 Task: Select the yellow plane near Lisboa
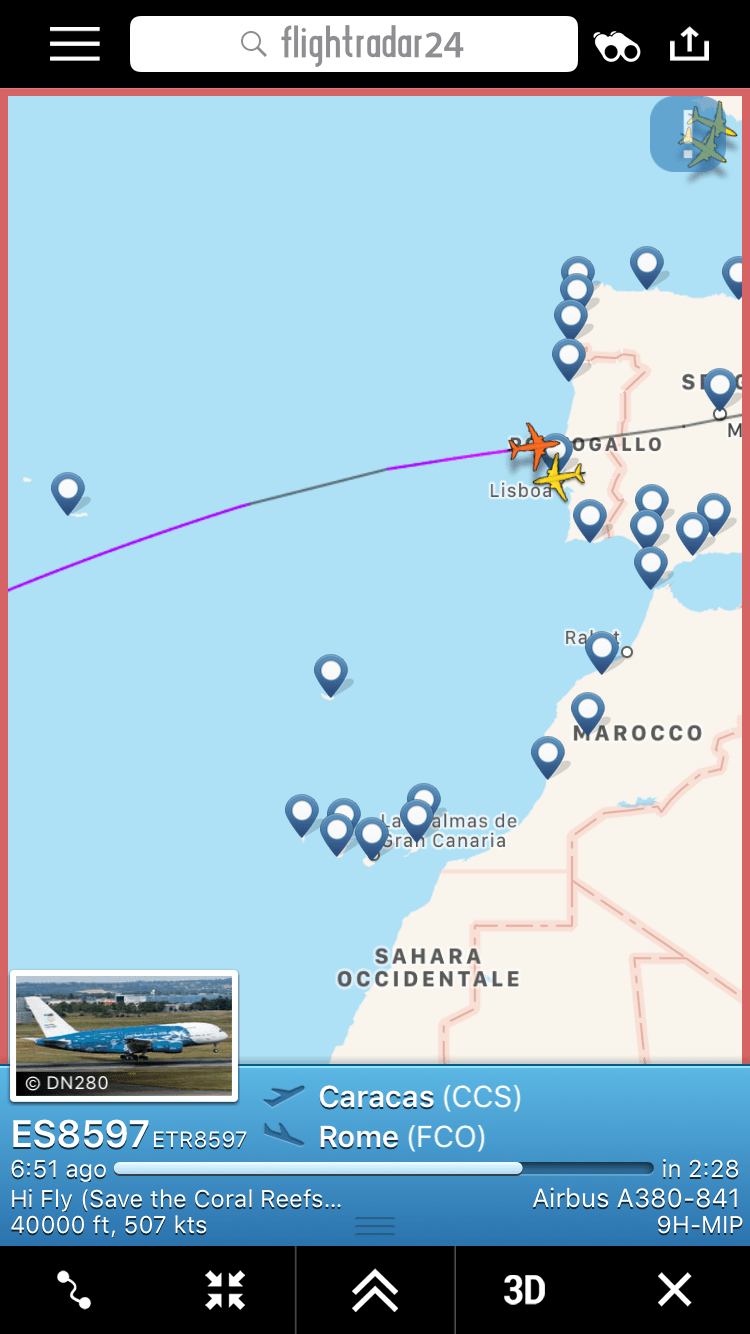[559, 478]
